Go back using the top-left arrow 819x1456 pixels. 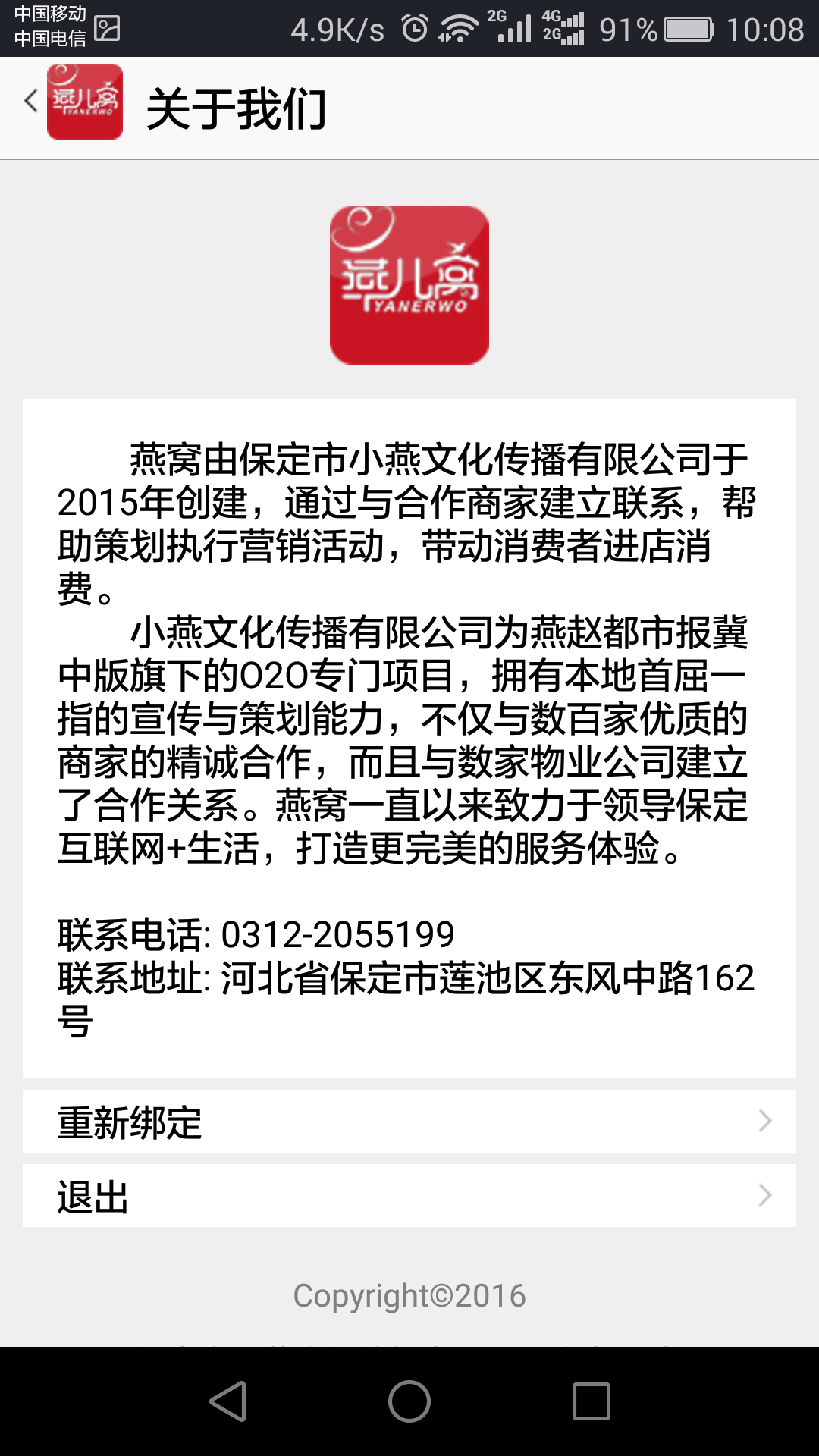pos(32,101)
